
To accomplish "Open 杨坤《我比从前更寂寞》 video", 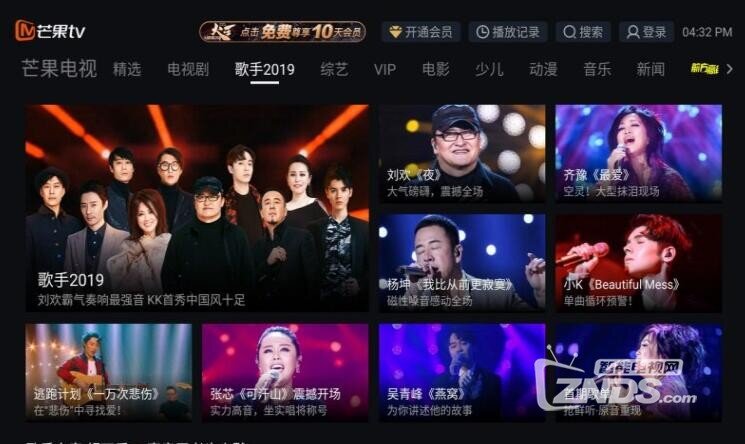I will point(462,262).
